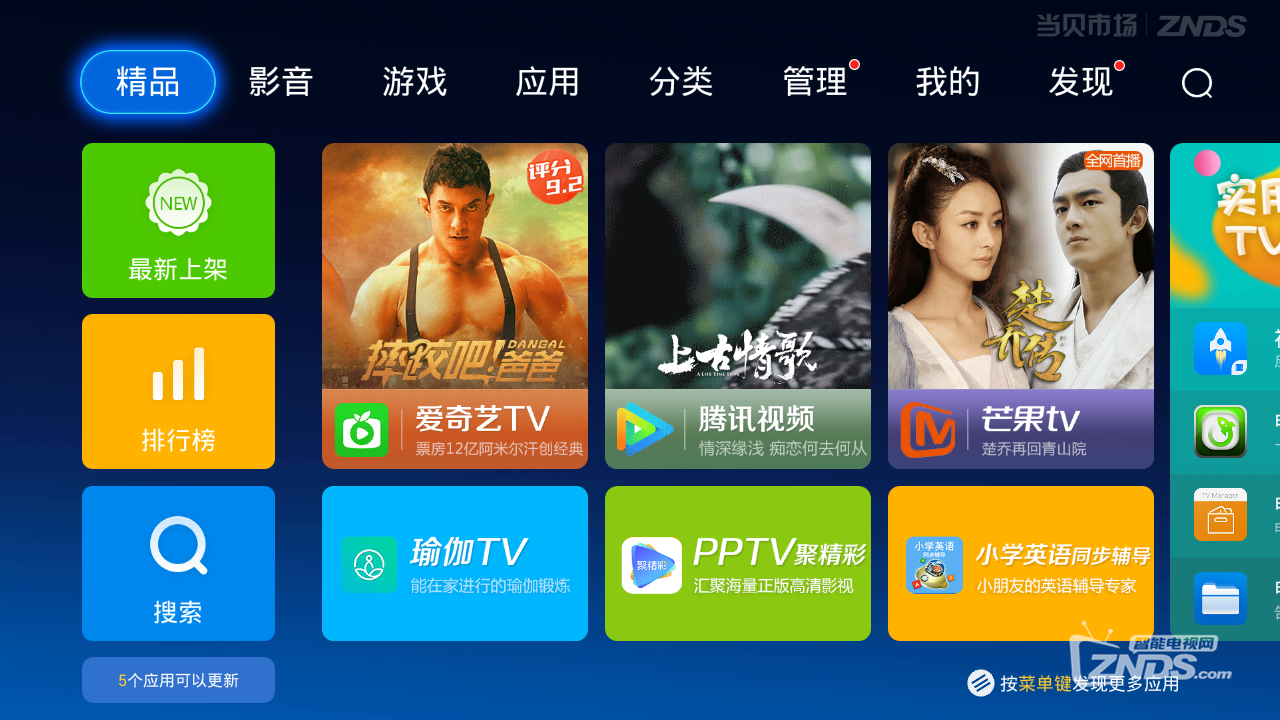Select the 芒果tv card
The image size is (1280, 720).
pos(1021,306)
